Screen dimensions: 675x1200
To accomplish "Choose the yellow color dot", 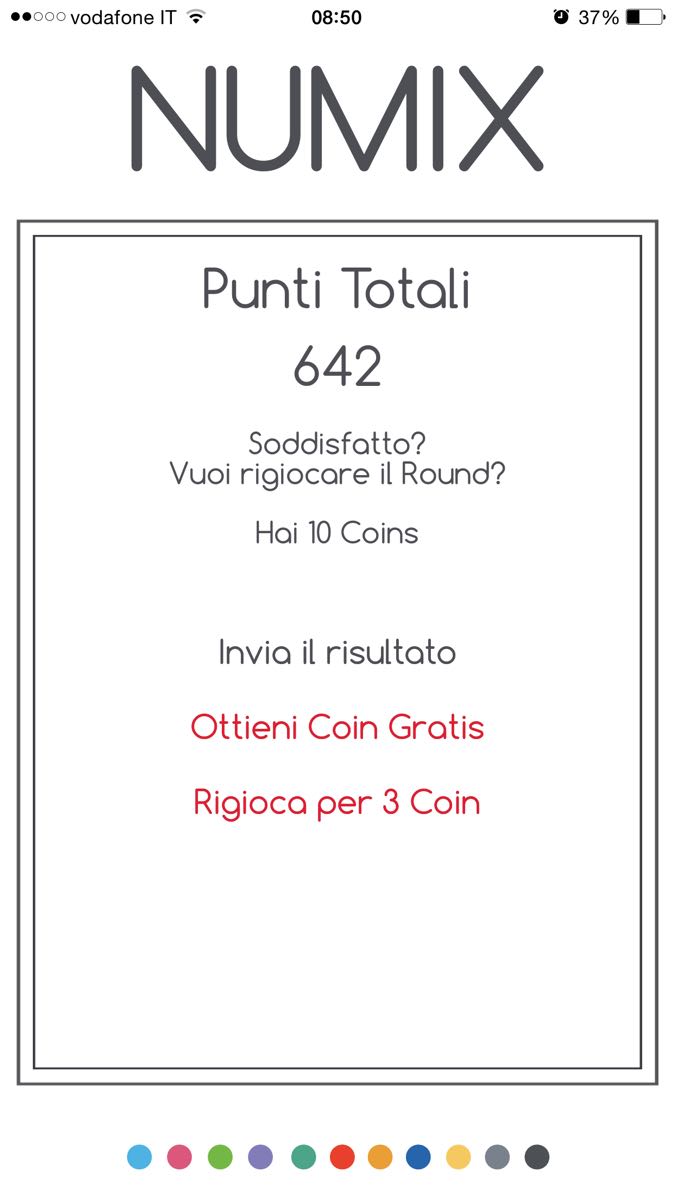I will [458, 1157].
